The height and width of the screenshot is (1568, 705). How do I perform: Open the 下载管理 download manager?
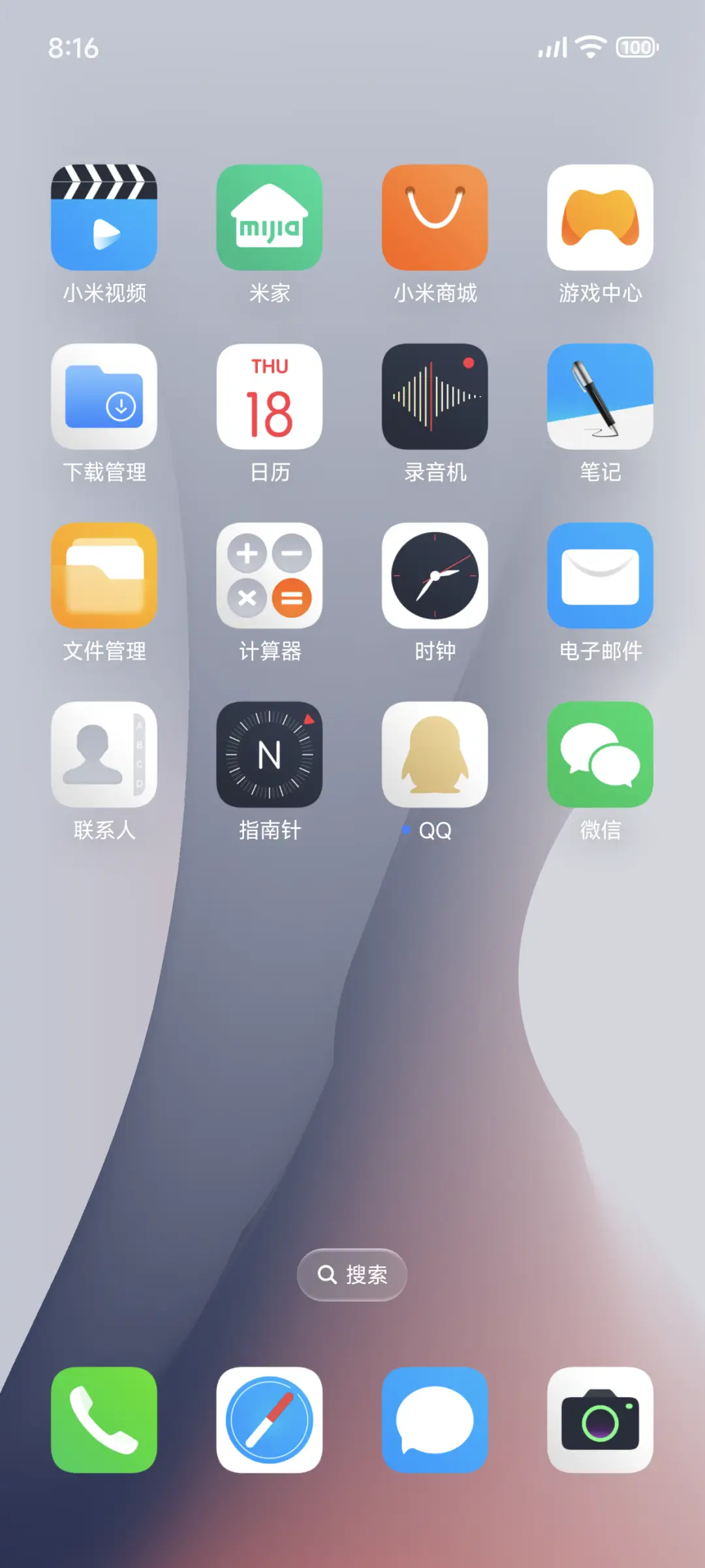click(104, 397)
